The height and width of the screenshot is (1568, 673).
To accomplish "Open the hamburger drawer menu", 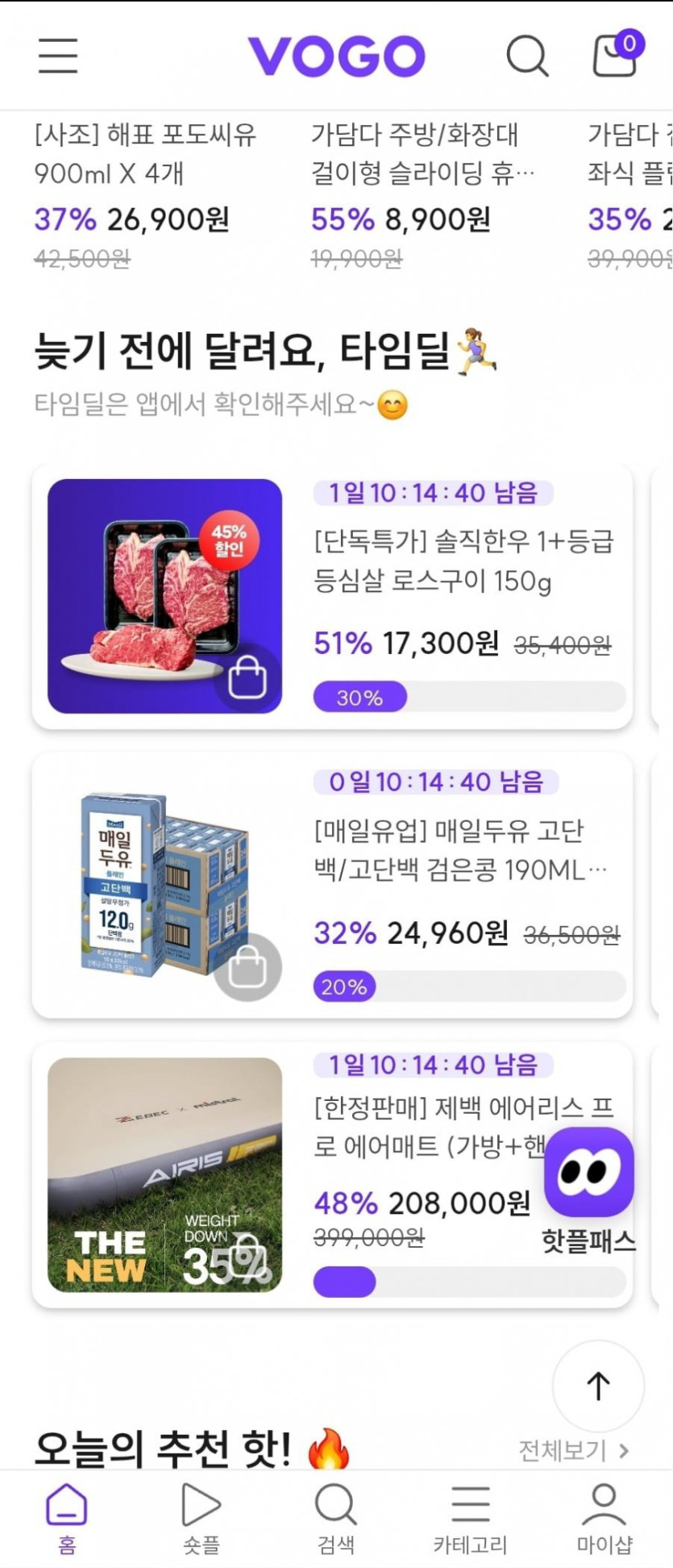I will pyautogui.click(x=58, y=56).
